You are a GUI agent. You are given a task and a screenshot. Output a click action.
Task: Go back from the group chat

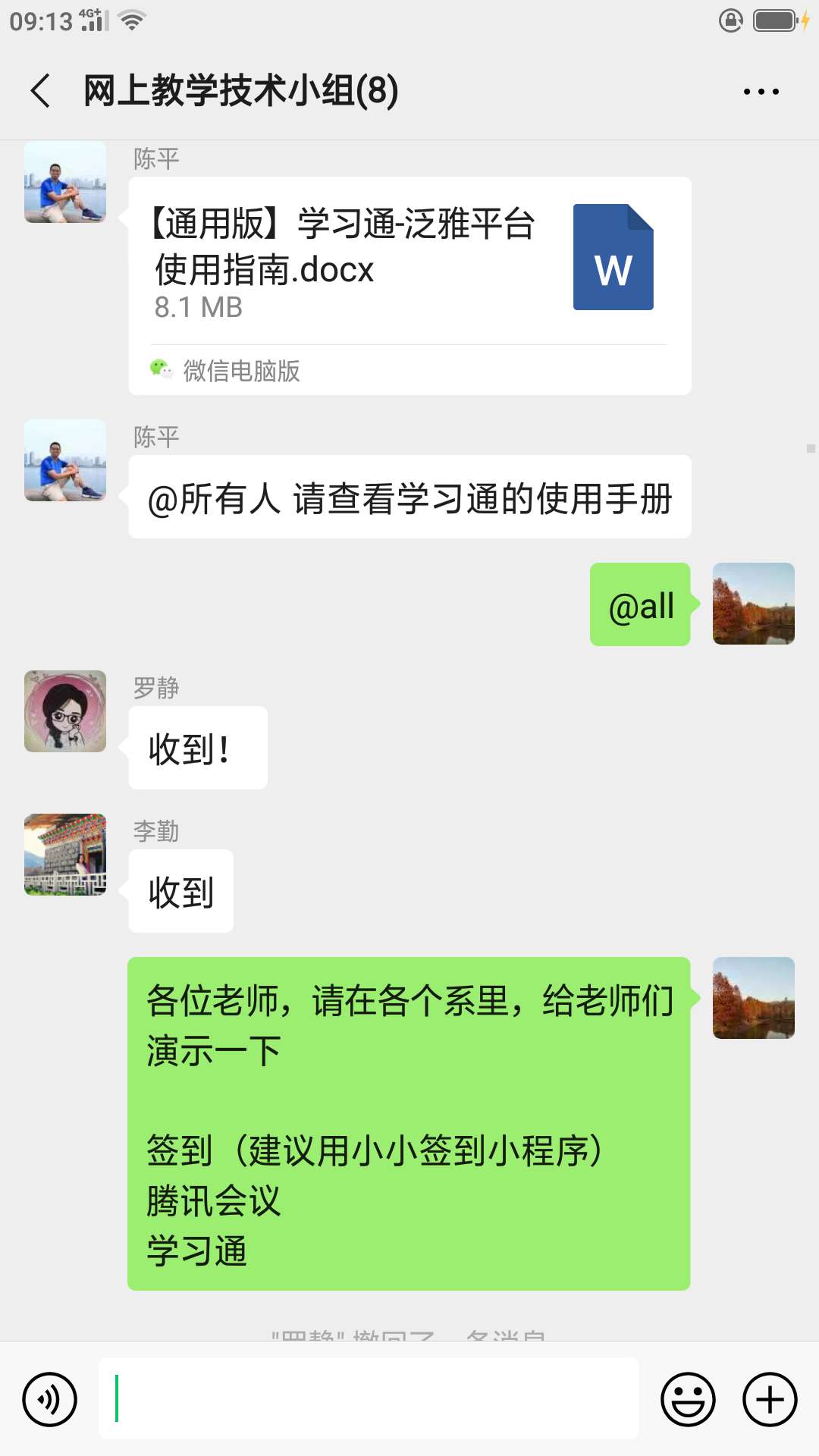tap(41, 91)
